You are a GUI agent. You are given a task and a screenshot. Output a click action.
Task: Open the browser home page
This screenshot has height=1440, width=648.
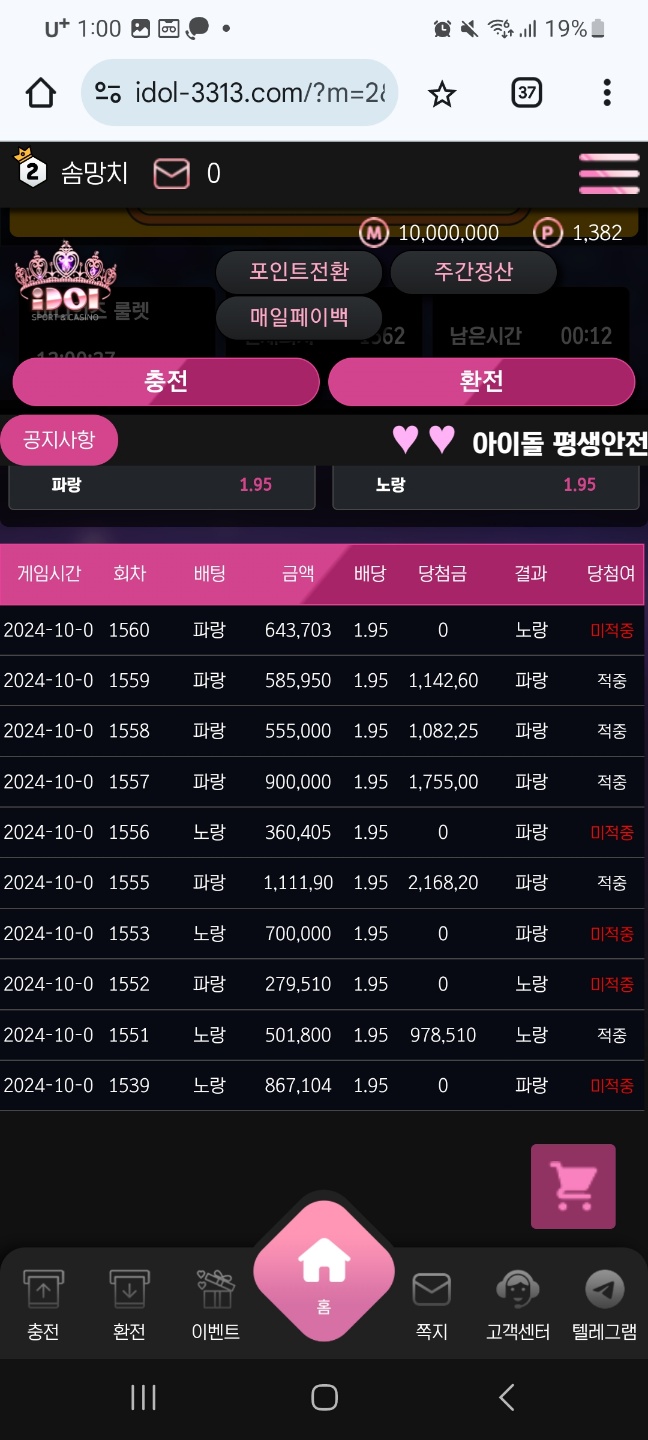(x=41, y=94)
